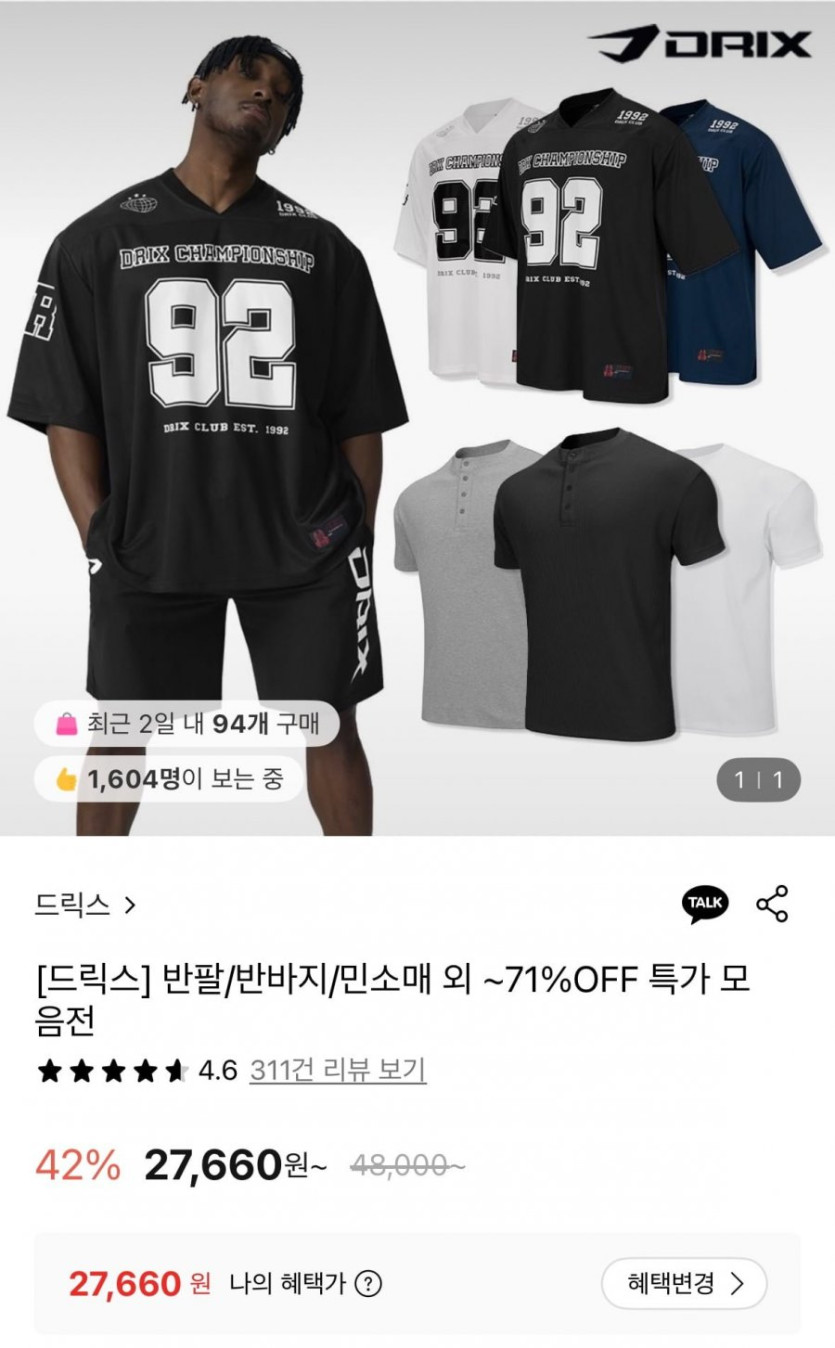The height and width of the screenshot is (1348, 835).
Task: View the 311건 리뷰 보기 reviews link
Action: tap(338, 1070)
